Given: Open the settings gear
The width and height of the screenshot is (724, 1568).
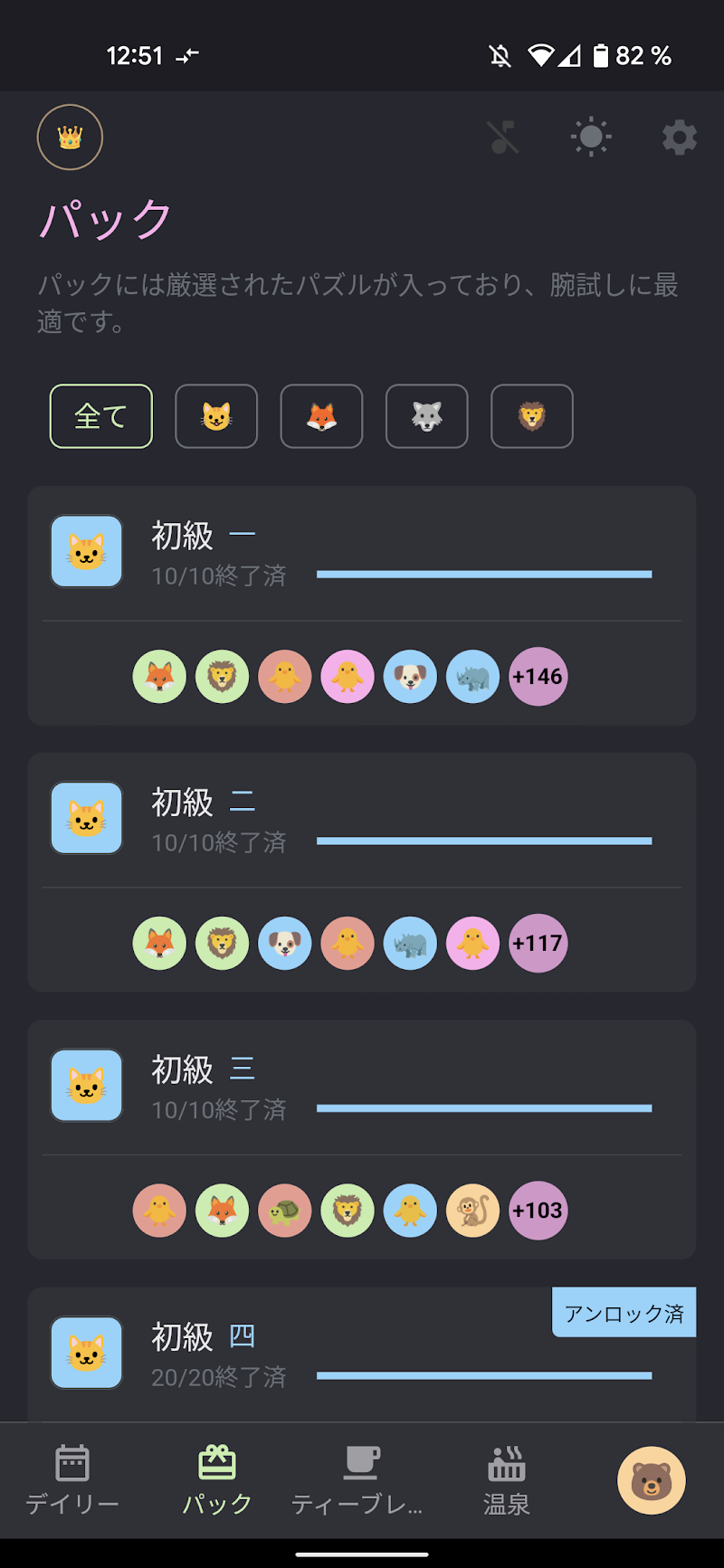Looking at the screenshot, I should (679, 138).
